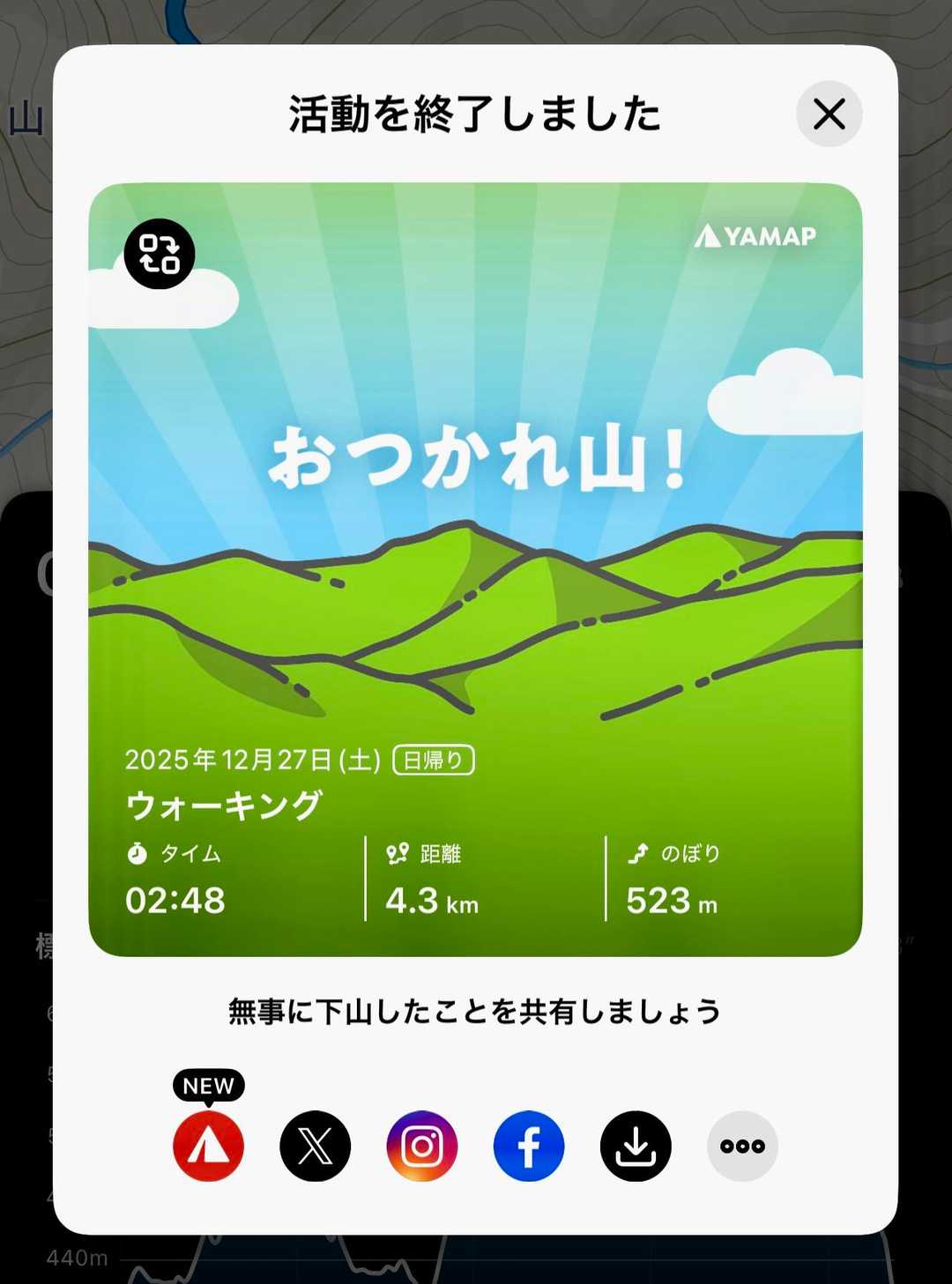Tap the switch card design icon
The height and width of the screenshot is (1284, 952).
pos(160,254)
